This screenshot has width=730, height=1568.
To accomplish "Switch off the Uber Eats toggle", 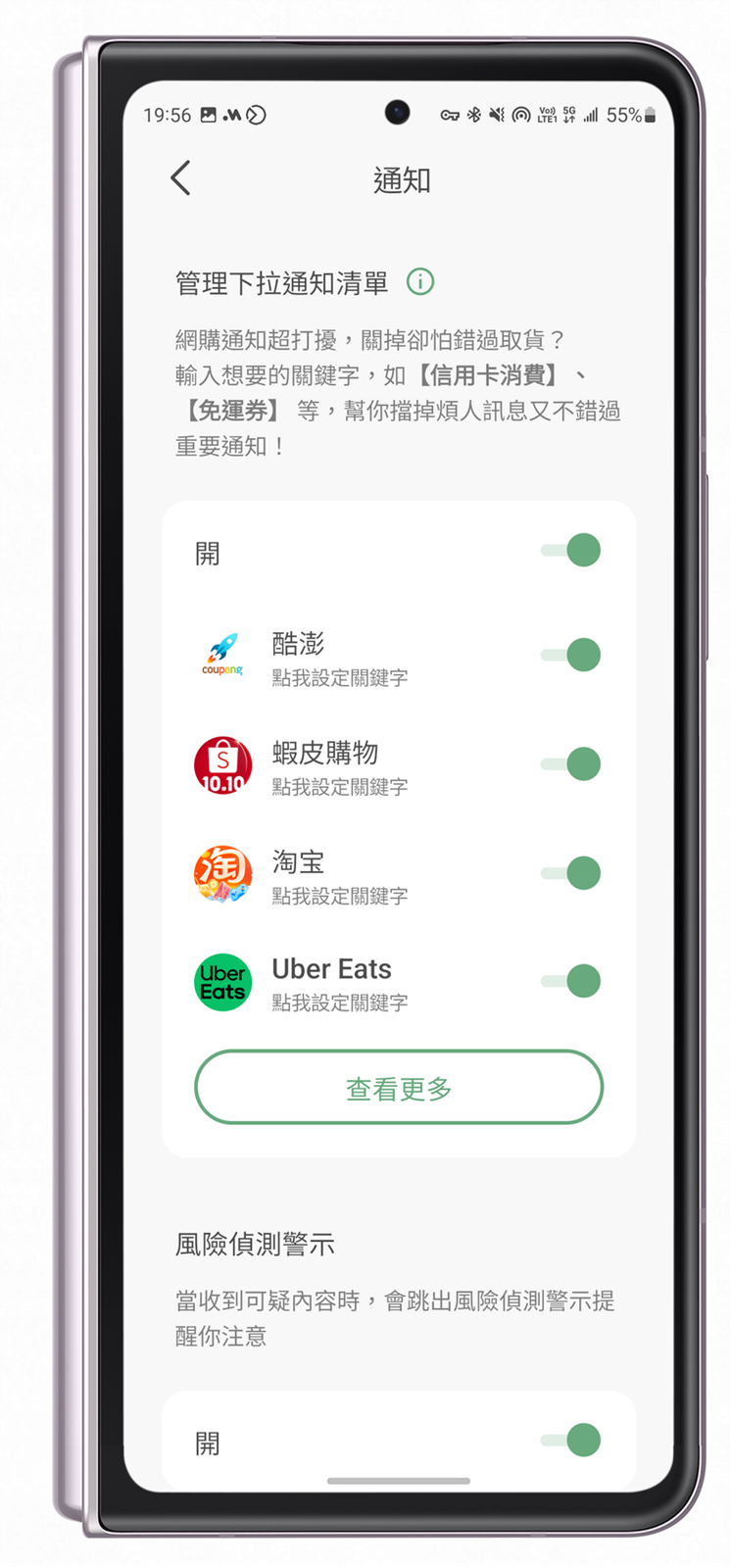I will click(x=571, y=980).
